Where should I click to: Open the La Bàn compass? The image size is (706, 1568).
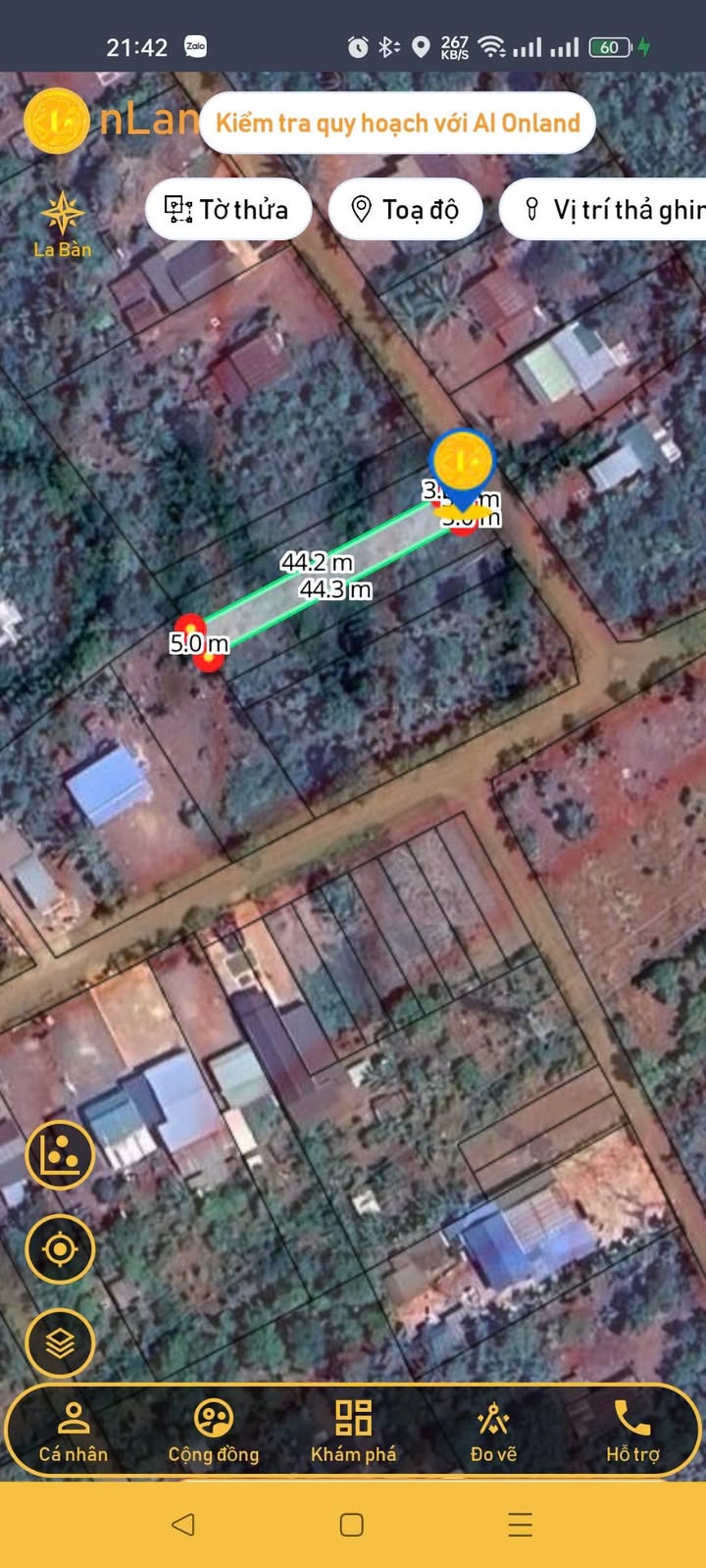tap(63, 224)
